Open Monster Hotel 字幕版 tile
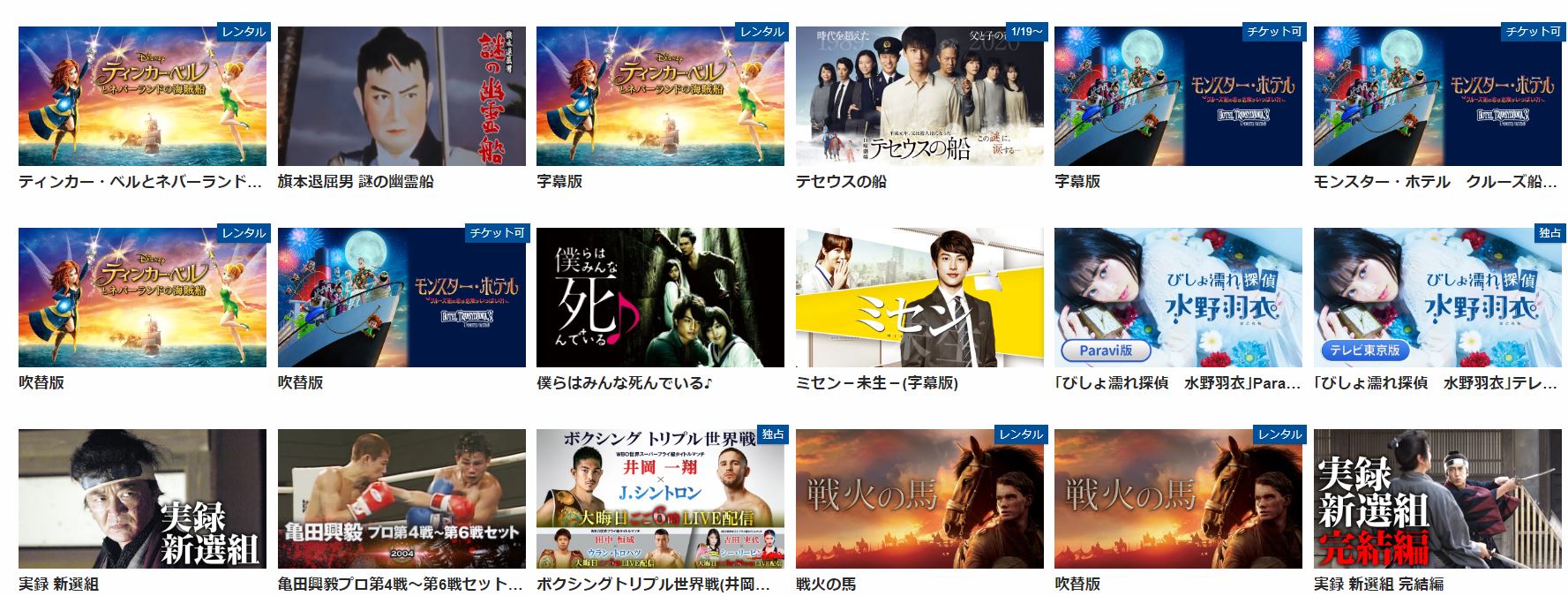The height and width of the screenshot is (596, 1568). (x=1178, y=96)
